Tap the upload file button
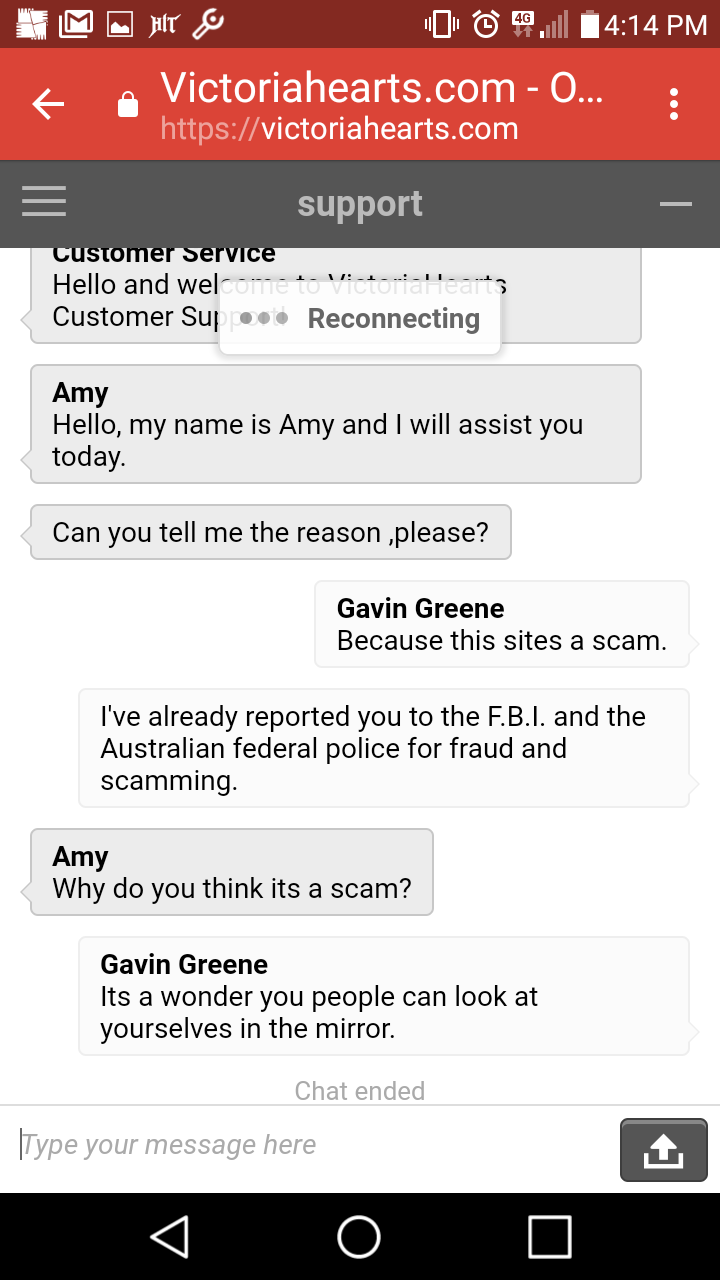 click(x=664, y=1150)
